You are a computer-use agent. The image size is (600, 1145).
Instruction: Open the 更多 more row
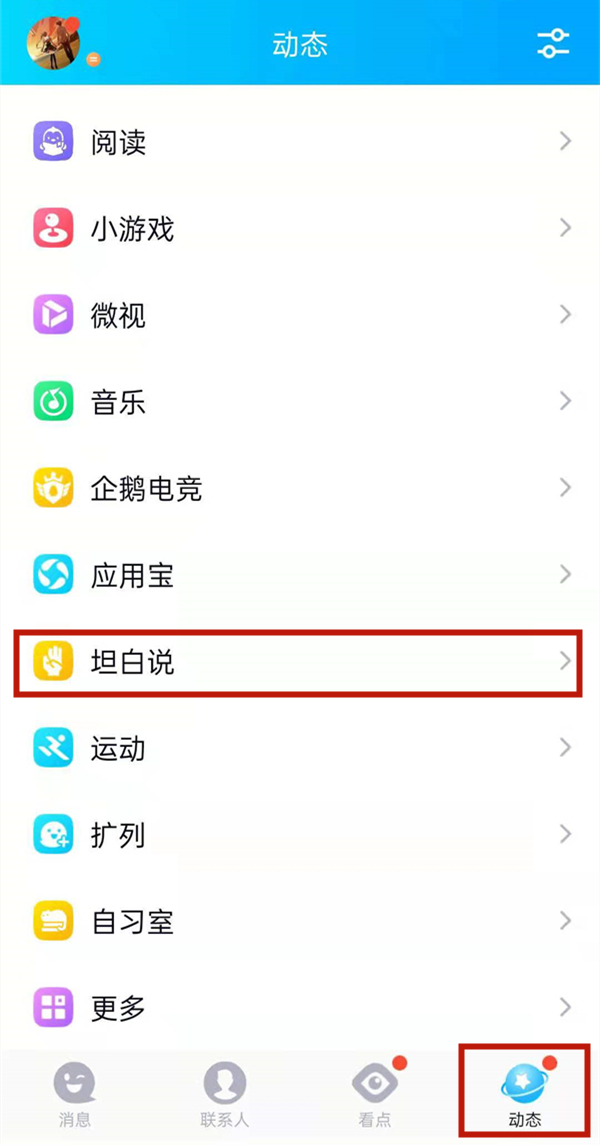pyautogui.click(x=300, y=1006)
